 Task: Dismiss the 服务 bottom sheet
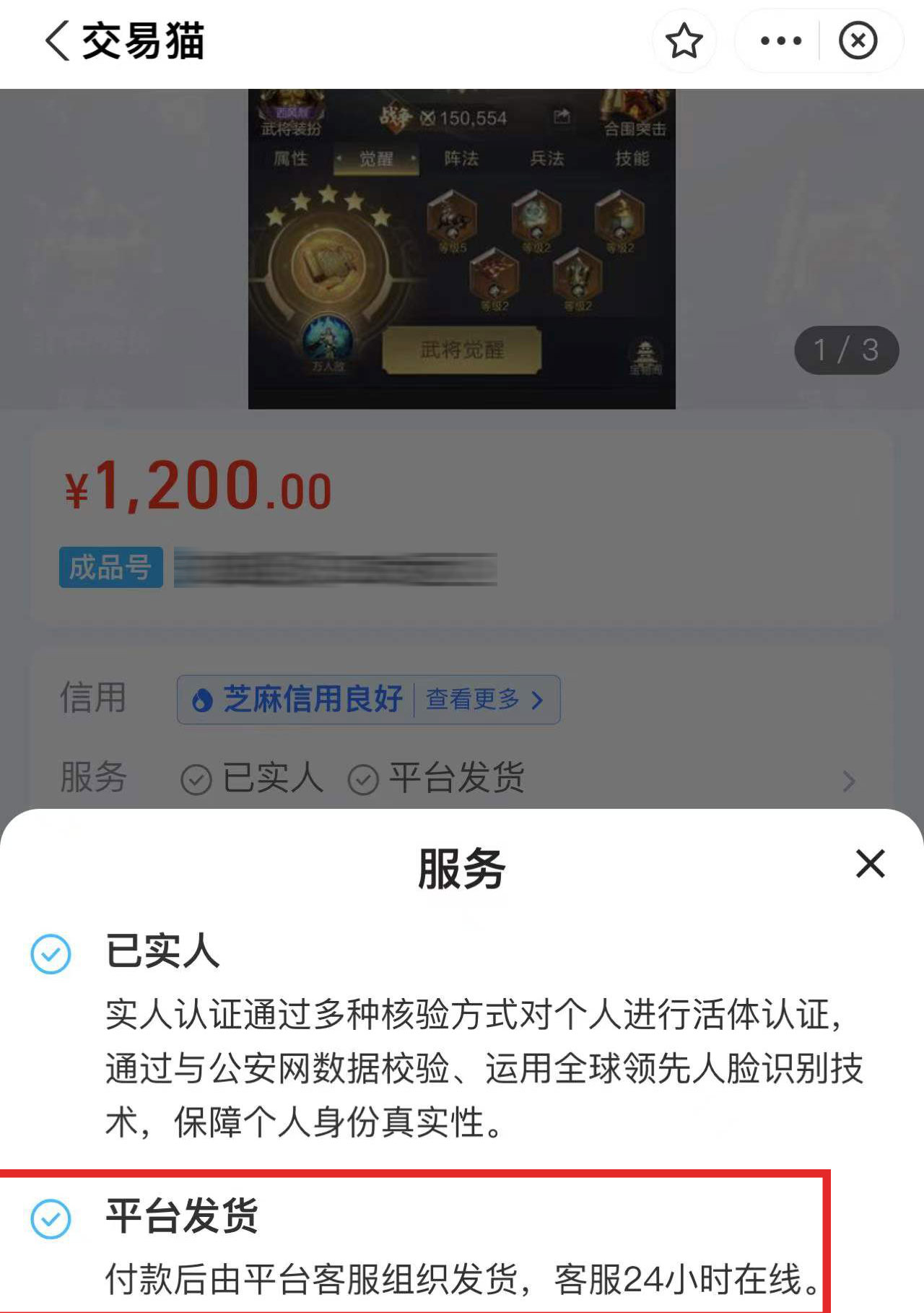(x=870, y=864)
